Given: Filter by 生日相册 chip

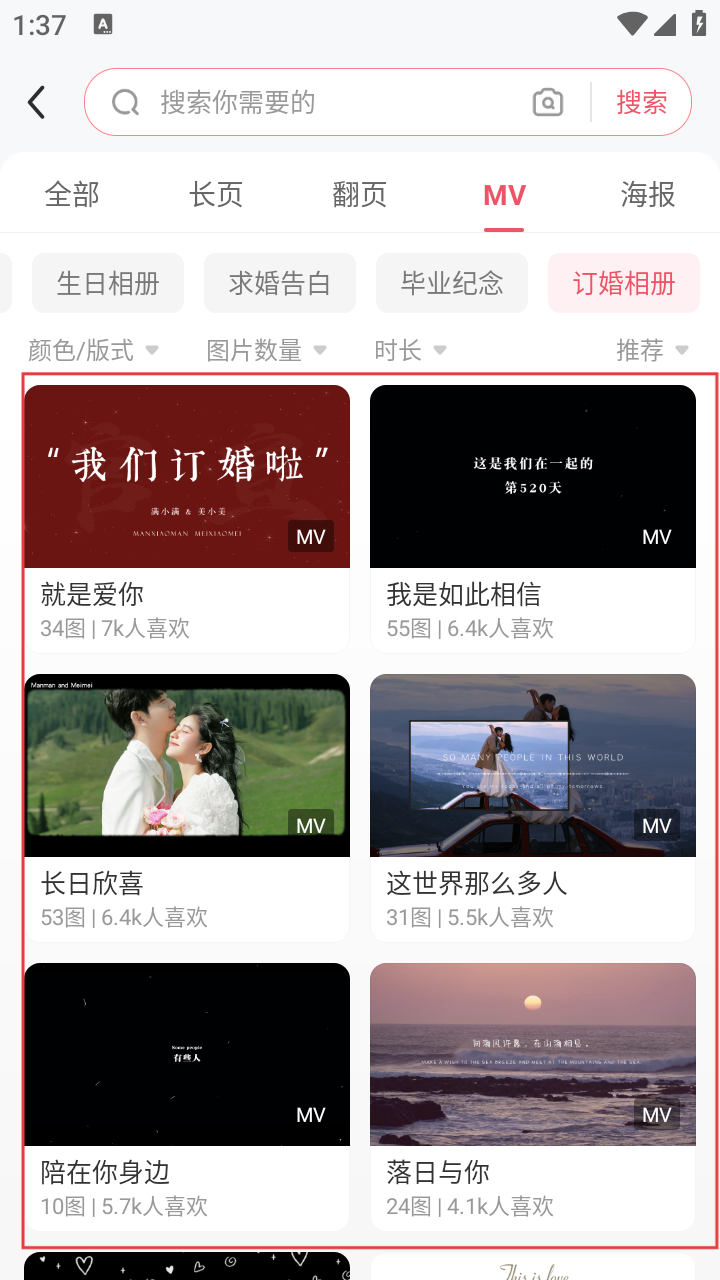Looking at the screenshot, I should (108, 283).
